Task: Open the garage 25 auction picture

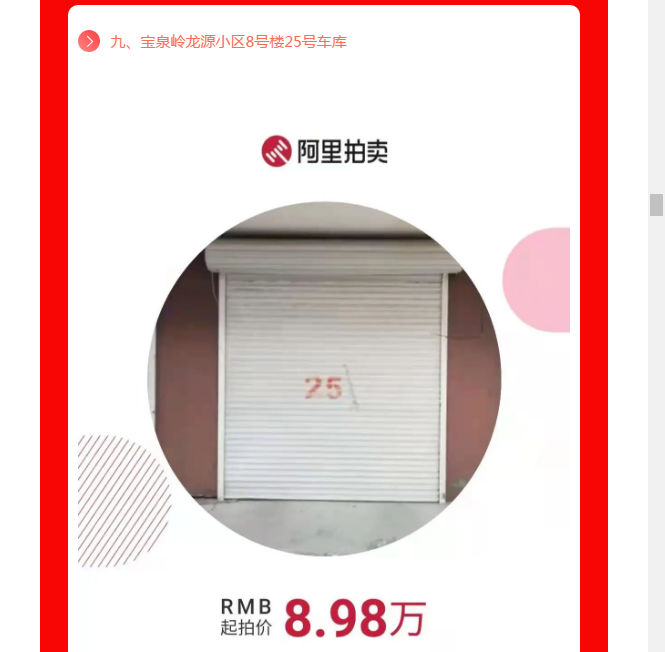Action: click(x=324, y=379)
